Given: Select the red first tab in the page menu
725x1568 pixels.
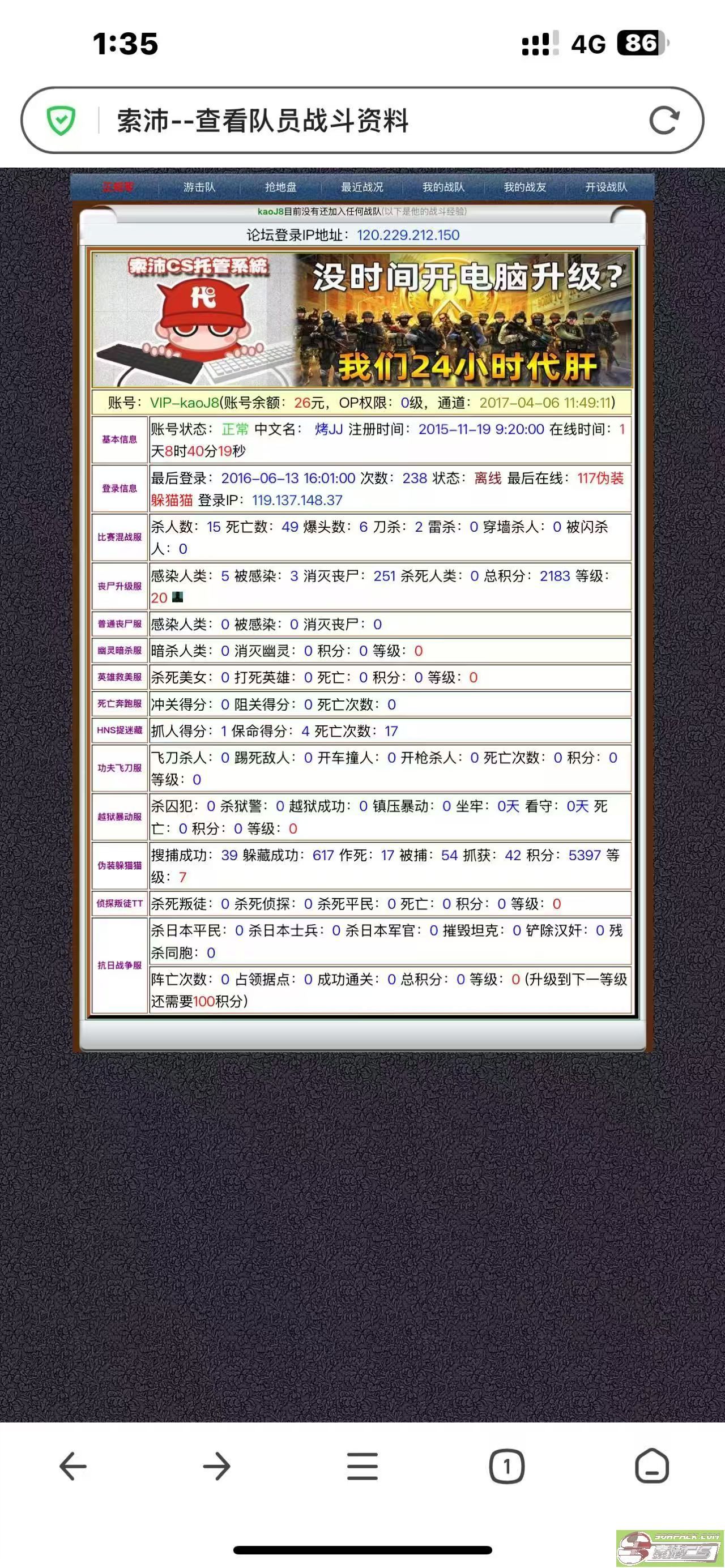Looking at the screenshot, I should pyautogui.click(x=117, y=187).
